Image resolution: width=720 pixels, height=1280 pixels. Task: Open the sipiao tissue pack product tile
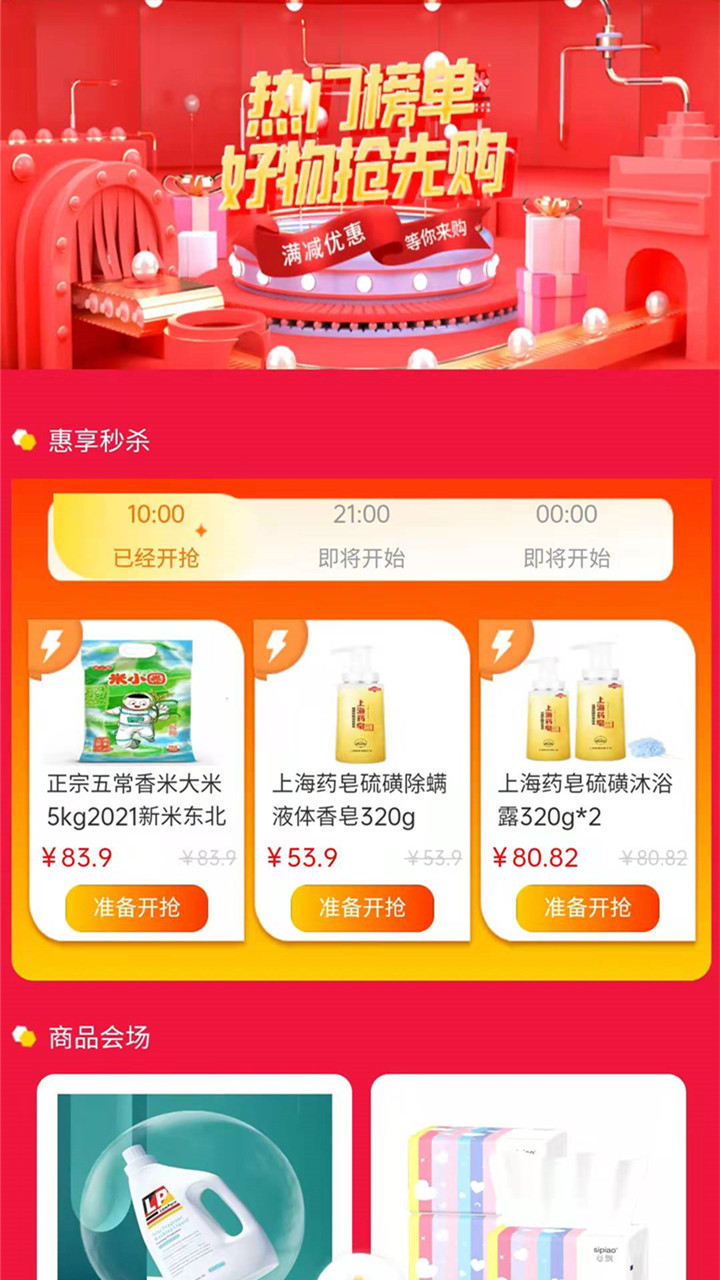pos(528,1180)
